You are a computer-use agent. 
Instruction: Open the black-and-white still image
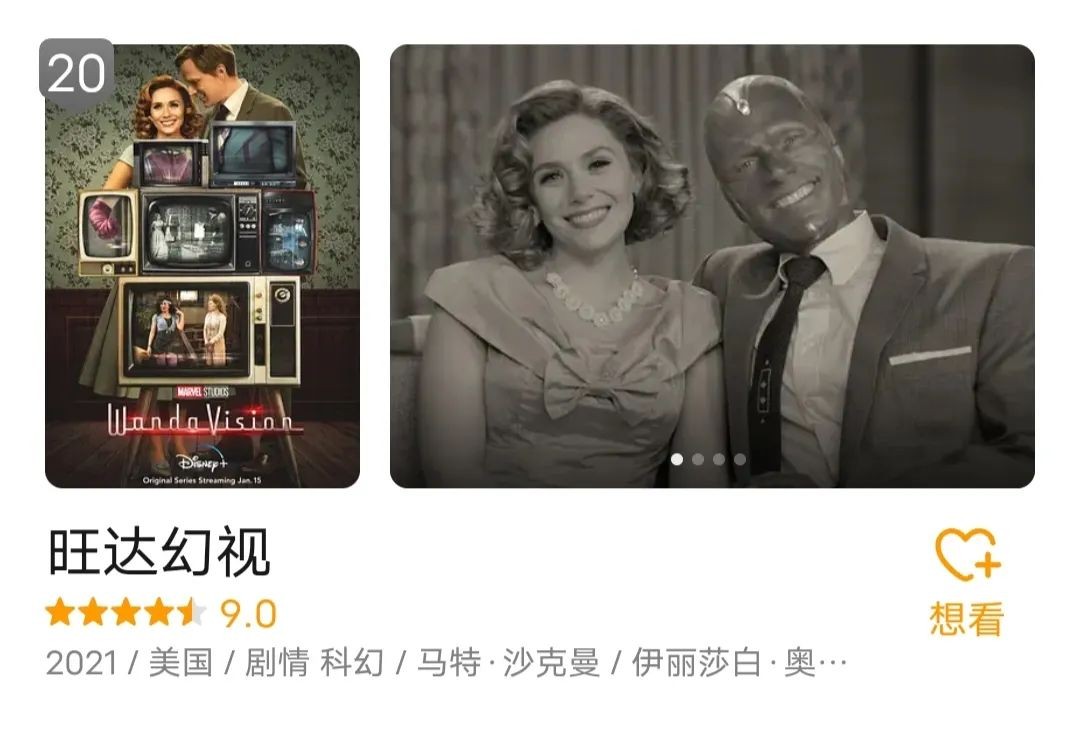click(x=712, y=266)
